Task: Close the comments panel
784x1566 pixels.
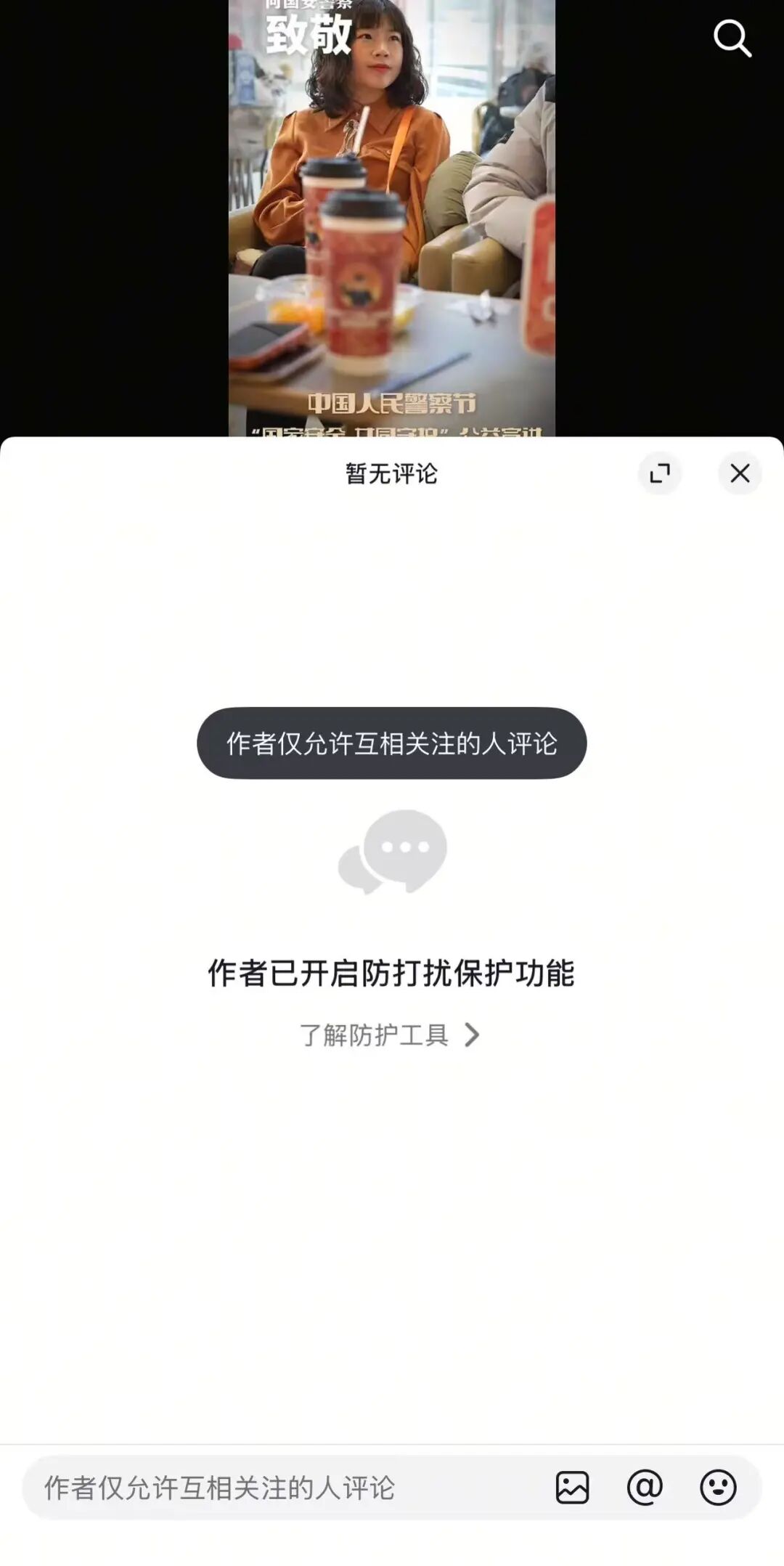Action: point(740,473)
